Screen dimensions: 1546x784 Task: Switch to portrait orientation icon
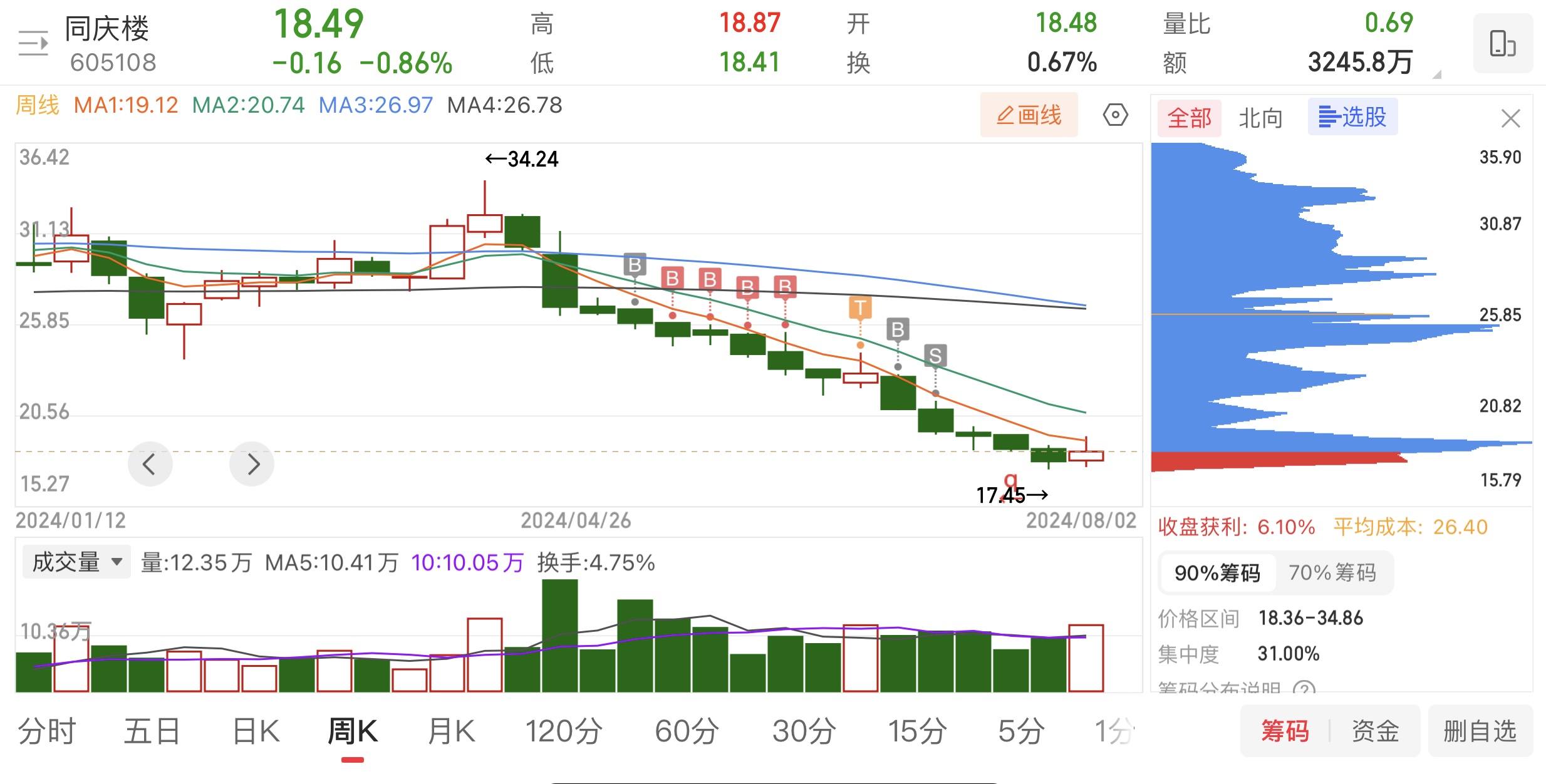[1502, 44]
